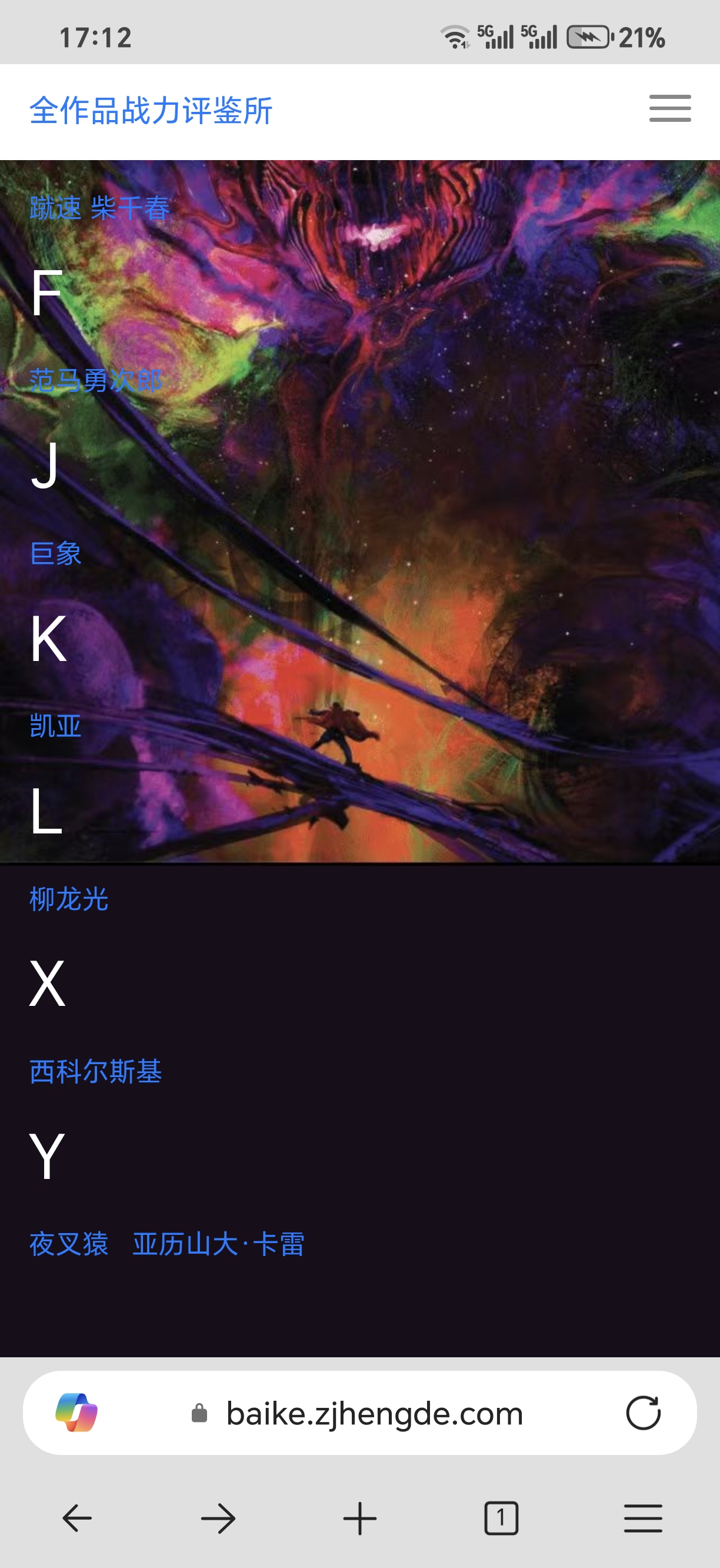
Task: Open the 巨象 entry
Action: click(55, 553)
